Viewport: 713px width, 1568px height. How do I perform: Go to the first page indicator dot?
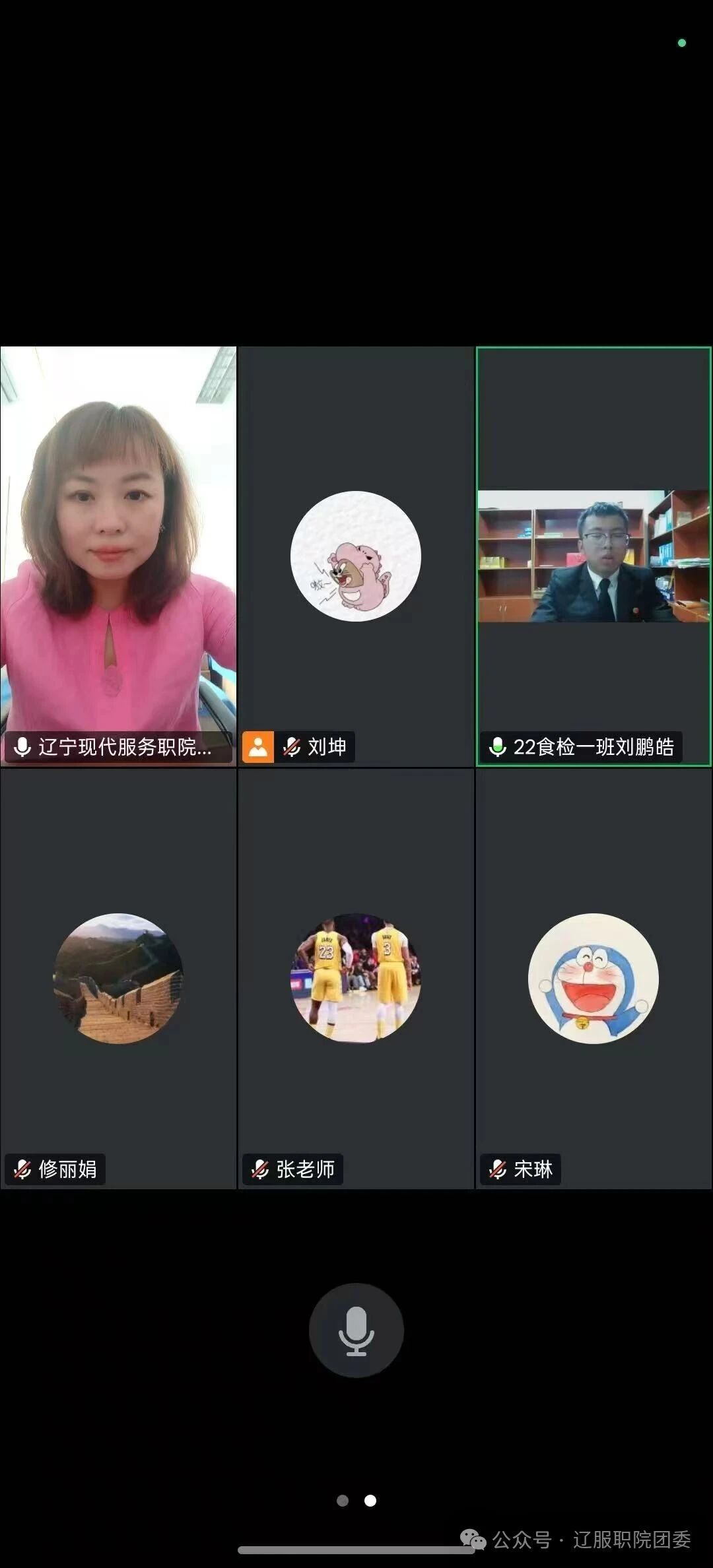[x=343, y=1501]
